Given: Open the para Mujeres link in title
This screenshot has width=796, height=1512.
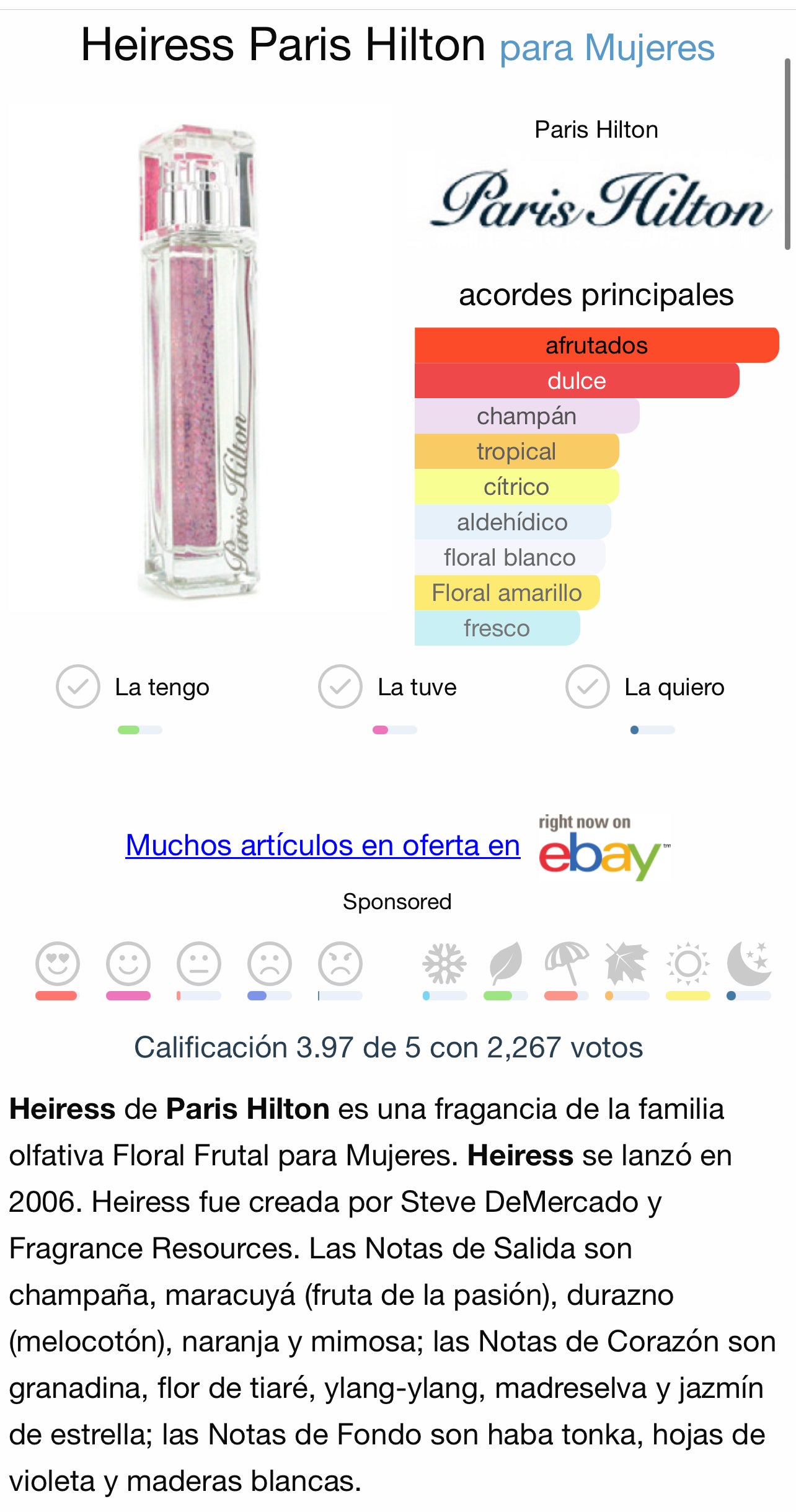Looking at the screenshot, I should (607, 48).
